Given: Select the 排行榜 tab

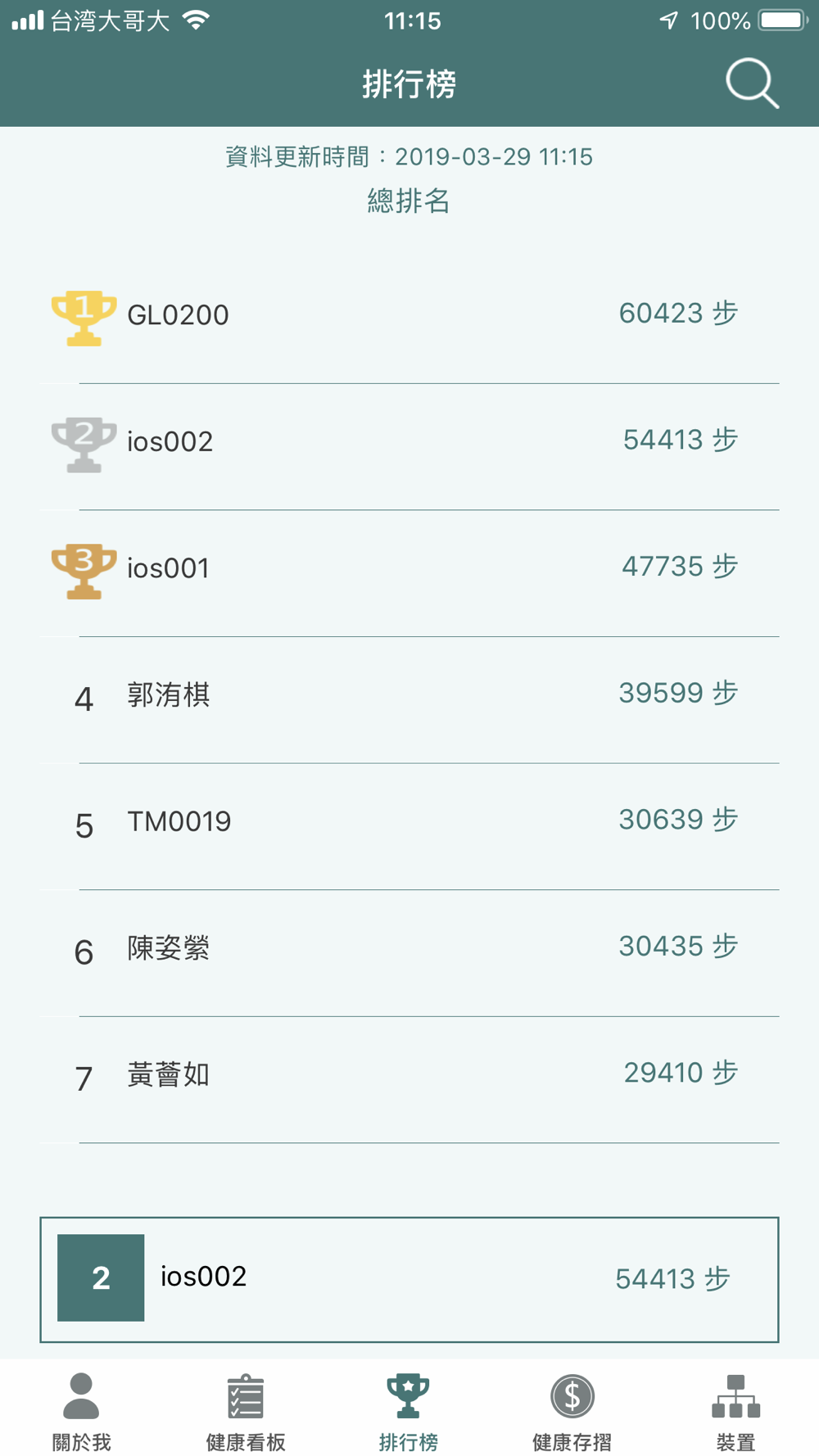Looking at the screenshot, I should tap(409, 1412).
